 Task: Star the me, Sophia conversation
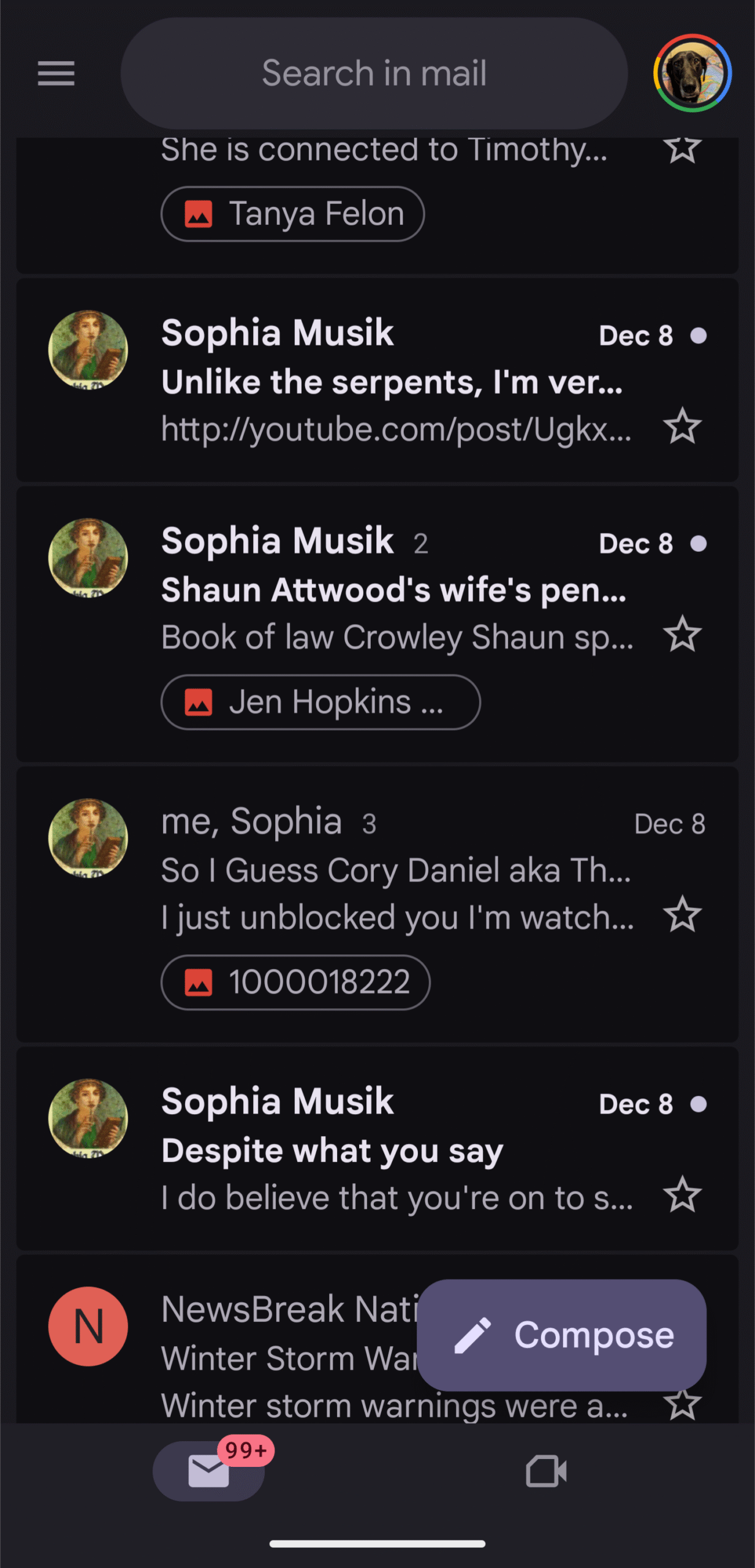682,914
